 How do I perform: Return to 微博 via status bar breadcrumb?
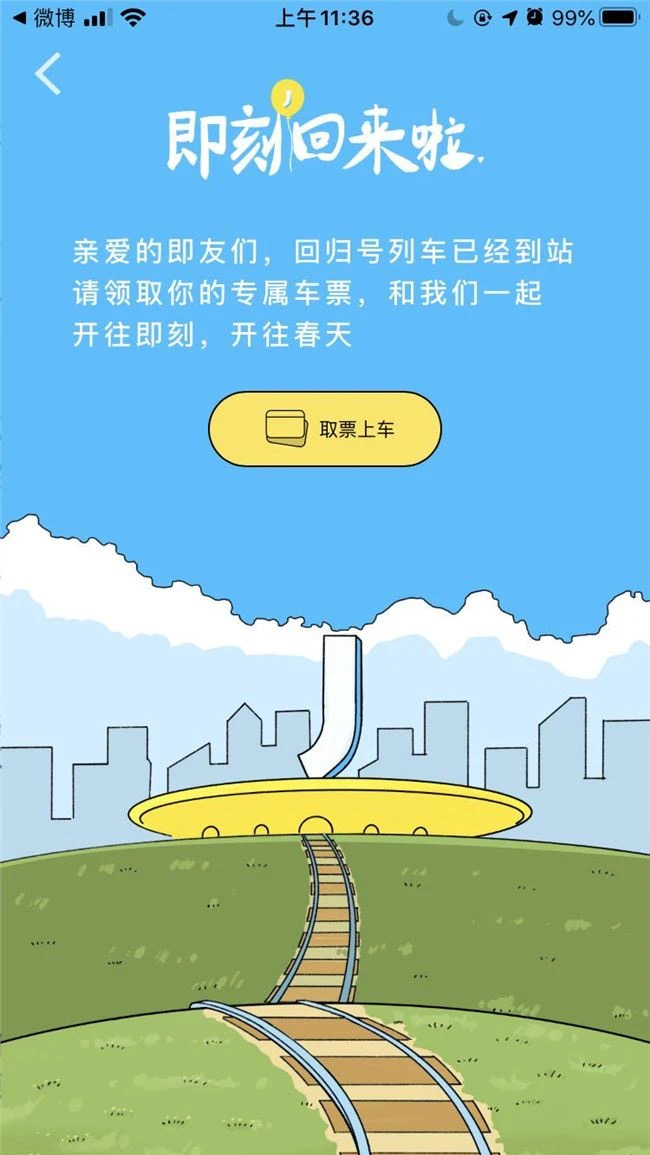click(x=40, y=18)
